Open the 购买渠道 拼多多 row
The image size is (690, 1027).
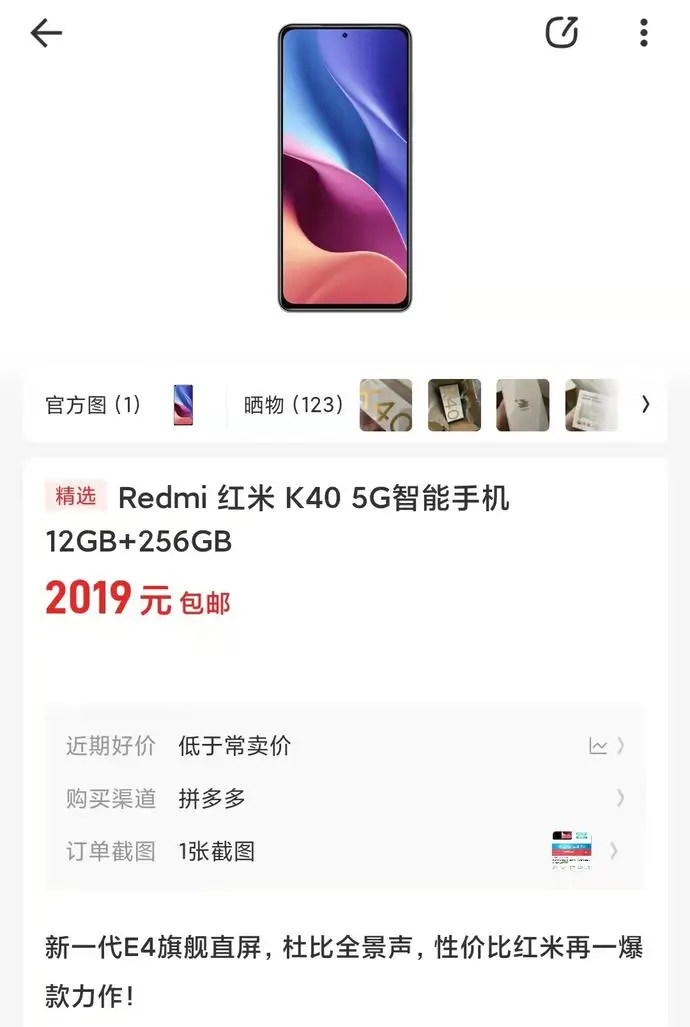pos(344,799)
